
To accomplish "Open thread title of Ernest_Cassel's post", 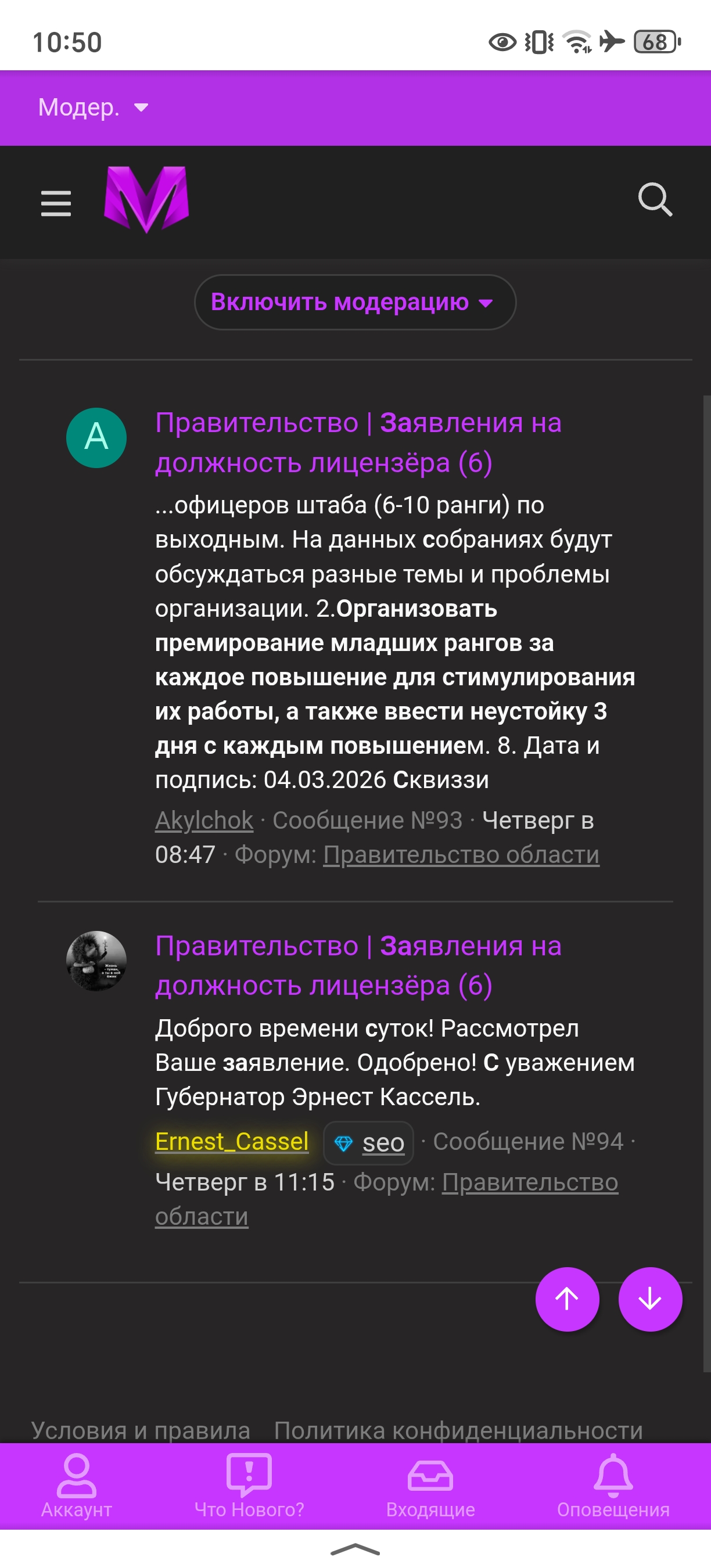I will click(358, 965).
